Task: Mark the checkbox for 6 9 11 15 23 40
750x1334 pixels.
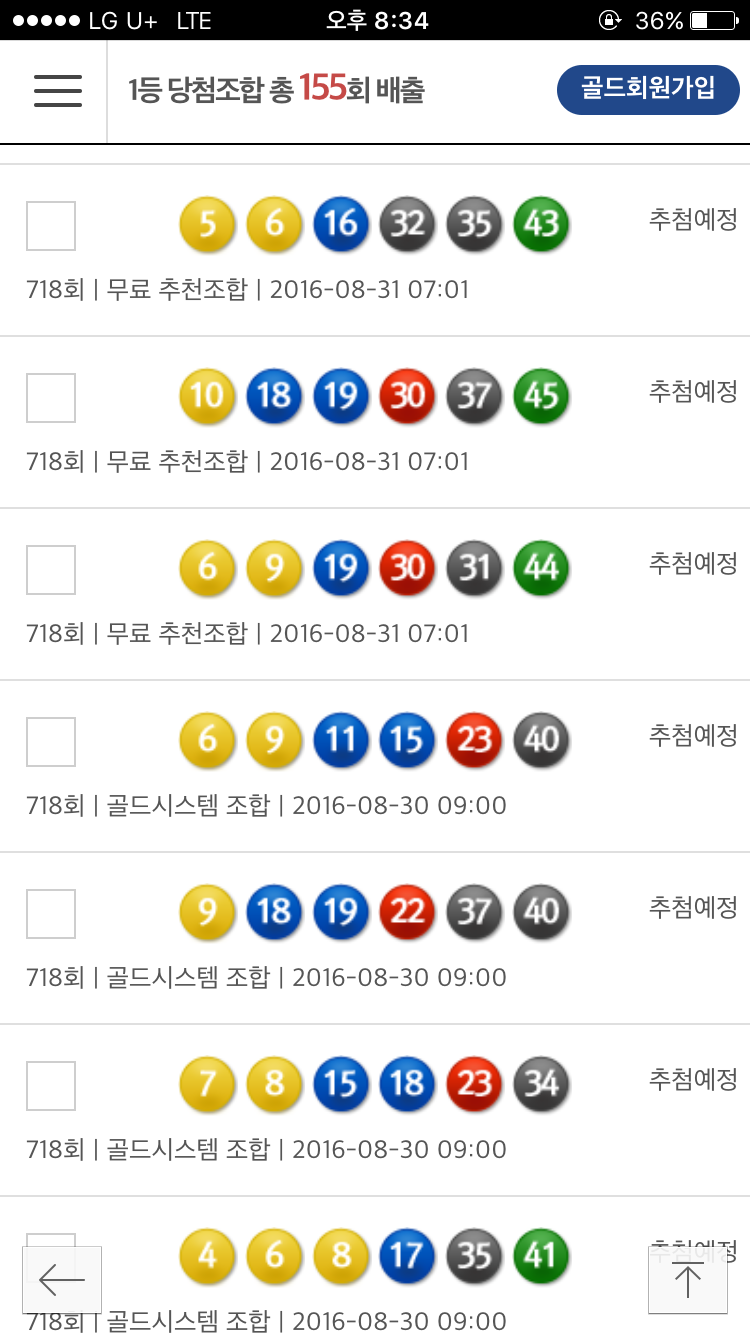Action: [51, 742]
